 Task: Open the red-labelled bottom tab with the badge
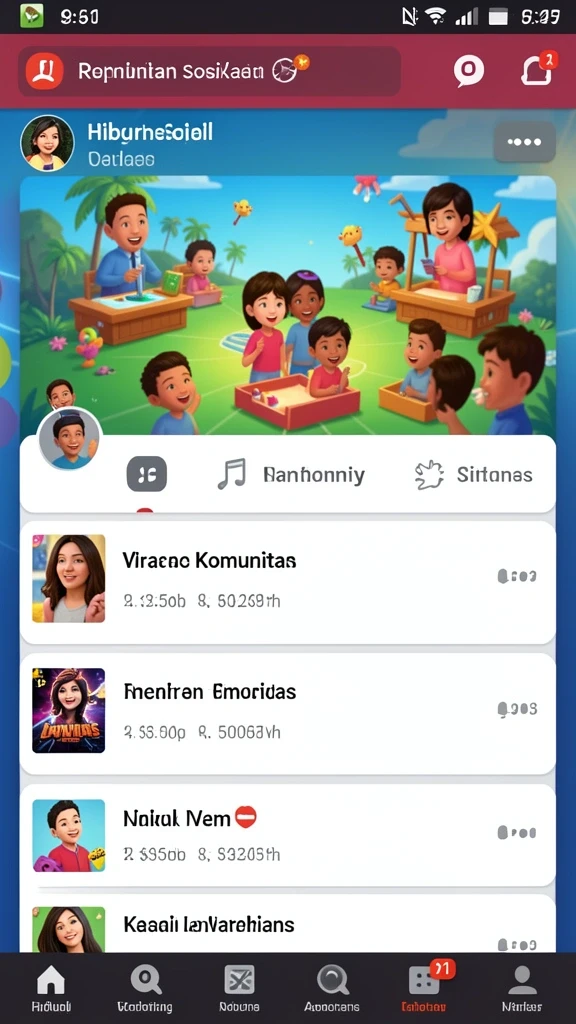[424, 988]
